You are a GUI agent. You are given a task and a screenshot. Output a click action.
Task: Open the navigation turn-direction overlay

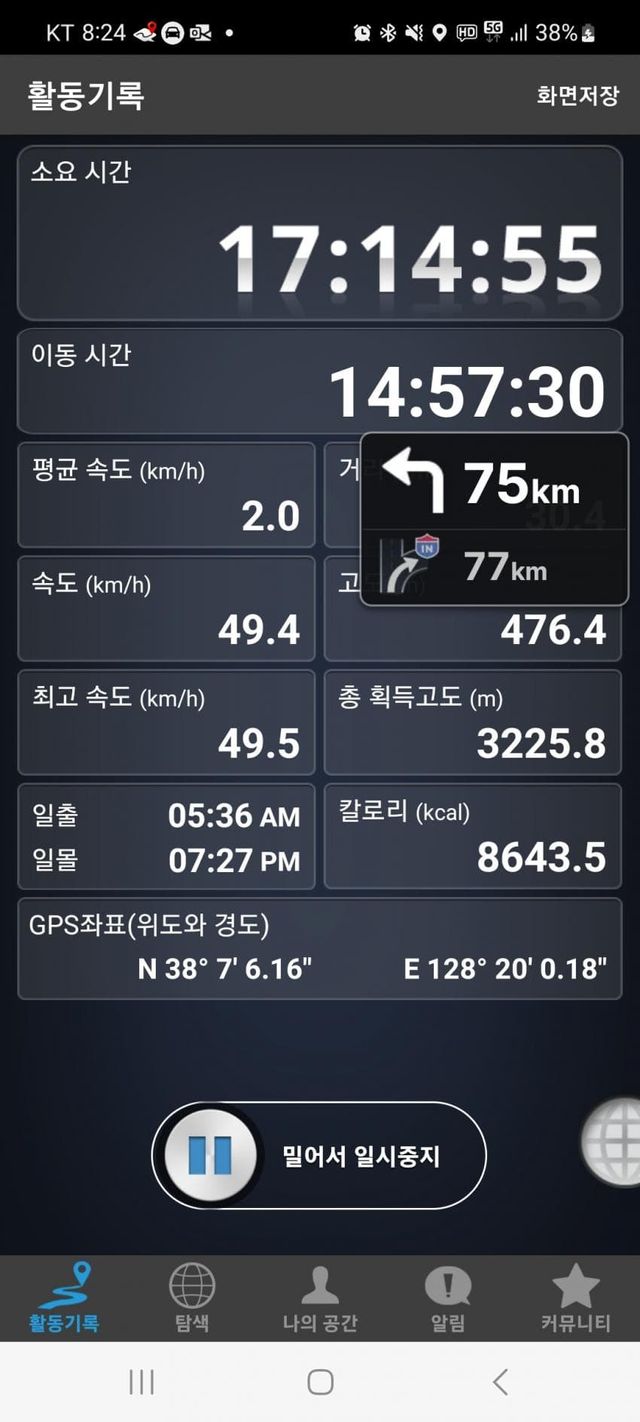(494, 519)
